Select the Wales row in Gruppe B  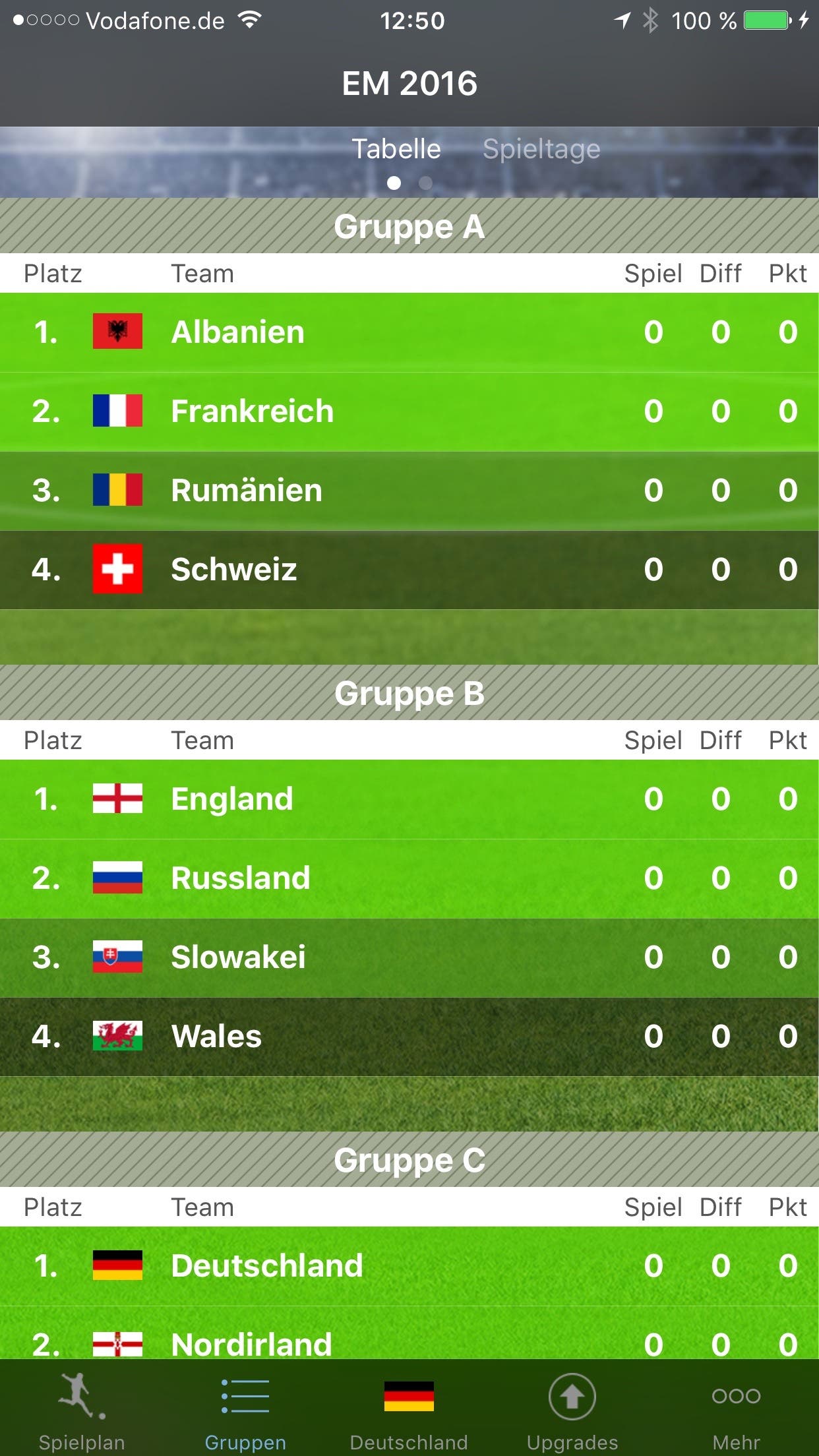[409, 1037]
